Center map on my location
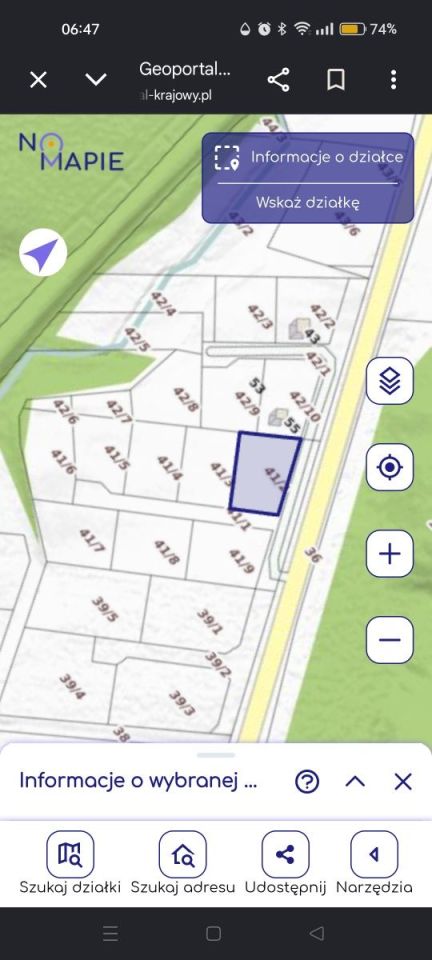Image resolution: width=432 pixels, height=960 pixels. pyautogui.click(x=390, y=468)
